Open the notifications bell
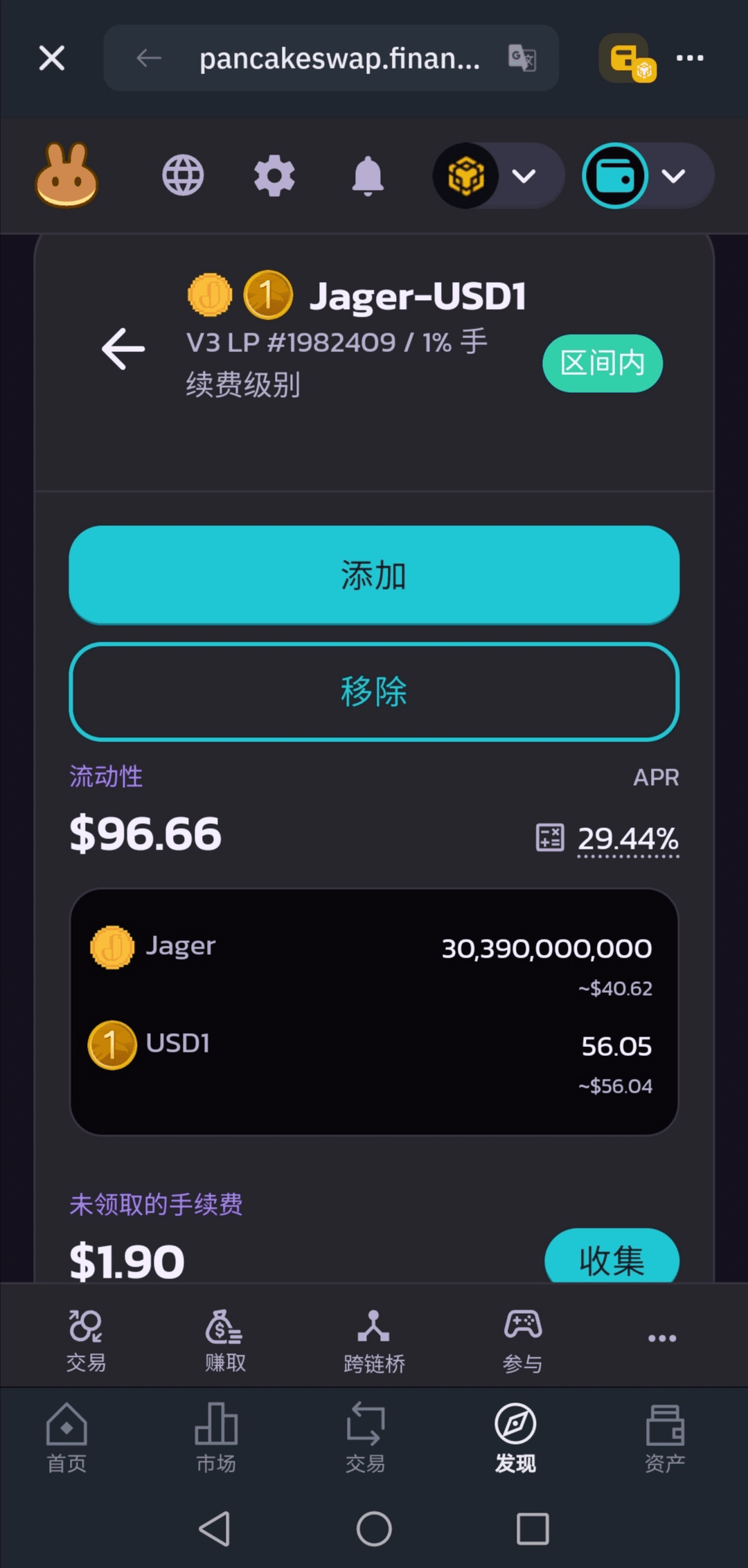 click(x=368, y=175)
